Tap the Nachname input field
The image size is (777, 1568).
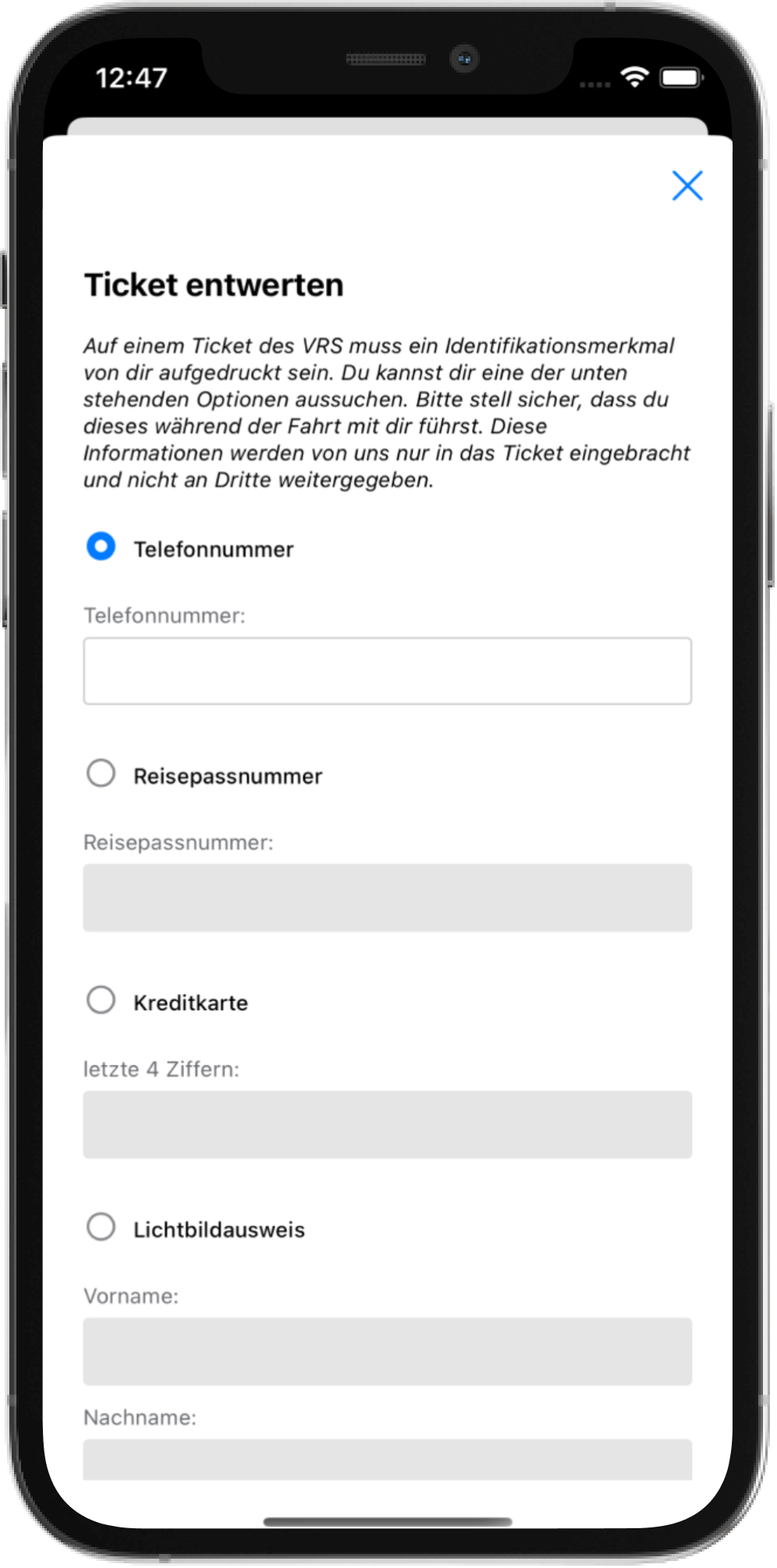pyautogui.click(x=388, y=1460)
